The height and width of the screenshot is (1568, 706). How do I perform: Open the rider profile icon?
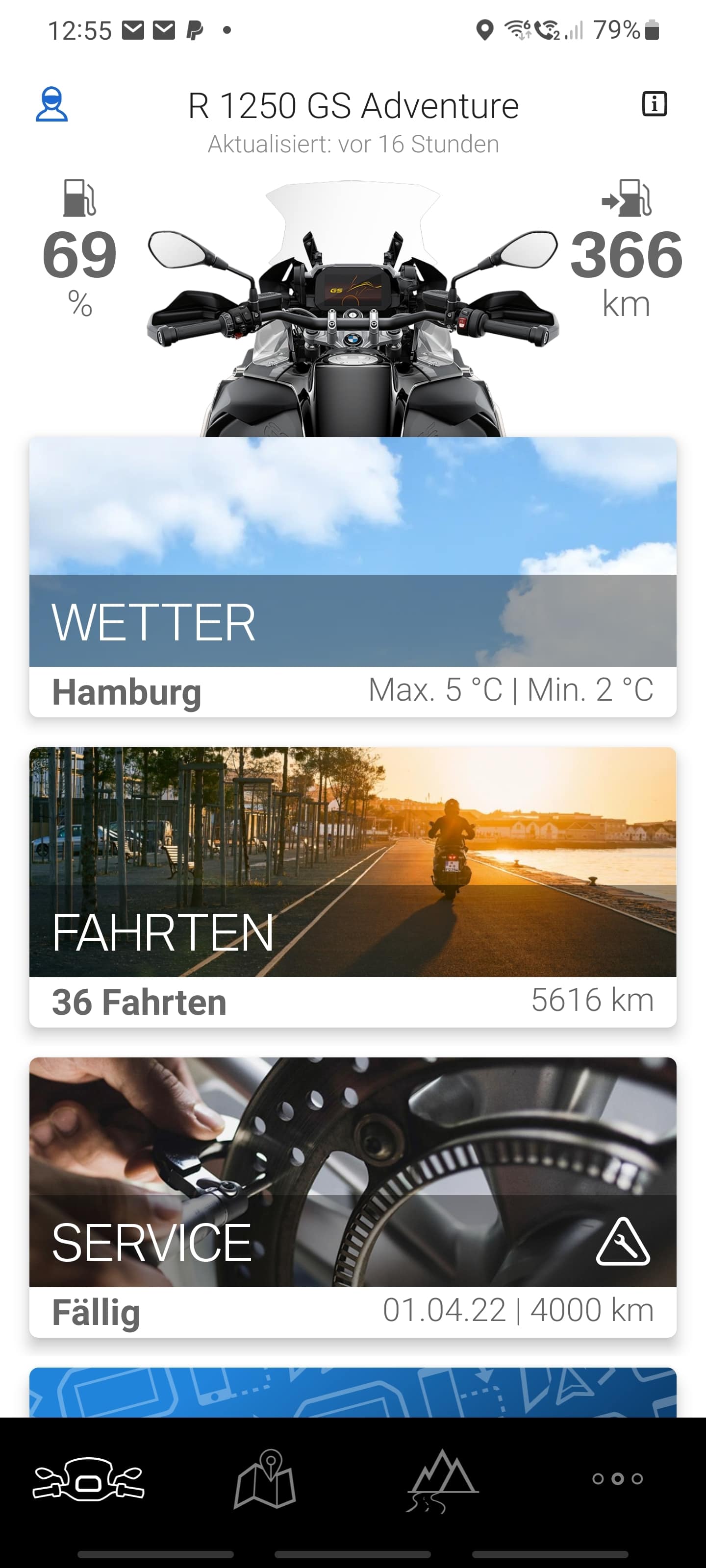tap(52, 105)
